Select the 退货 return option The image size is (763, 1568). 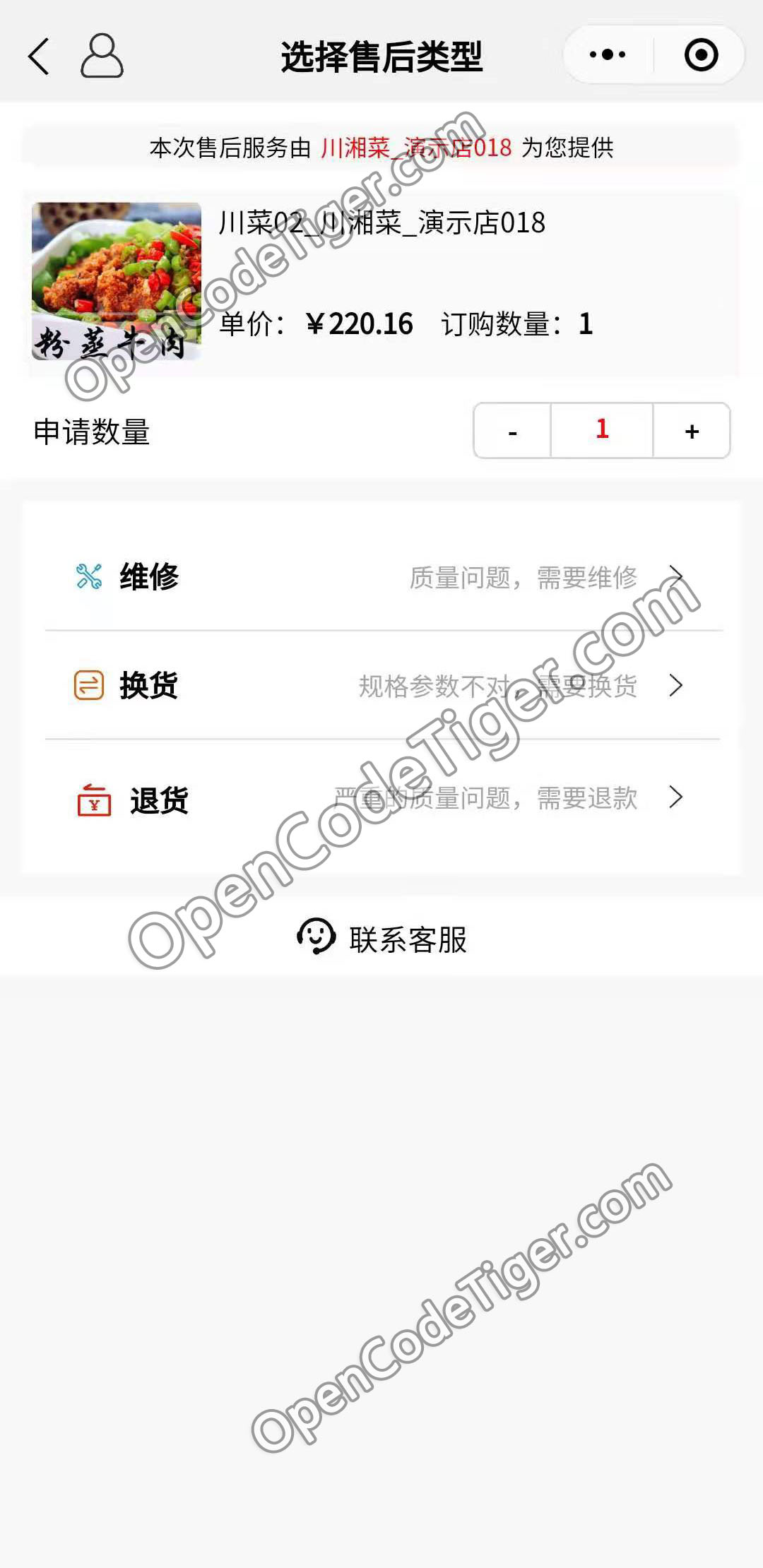[x=381, y=799]
